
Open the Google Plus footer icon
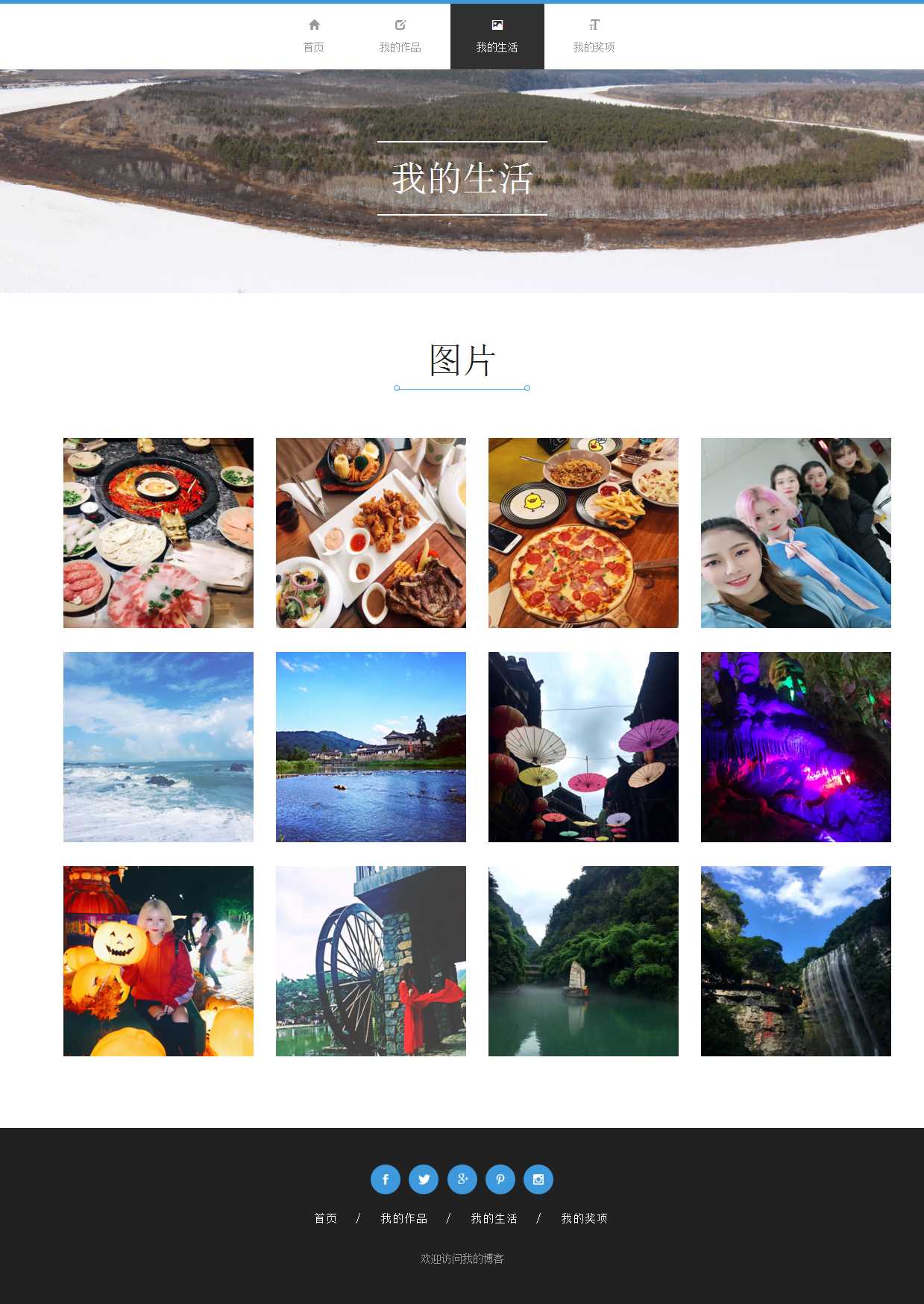click(x=462, y=1179)
